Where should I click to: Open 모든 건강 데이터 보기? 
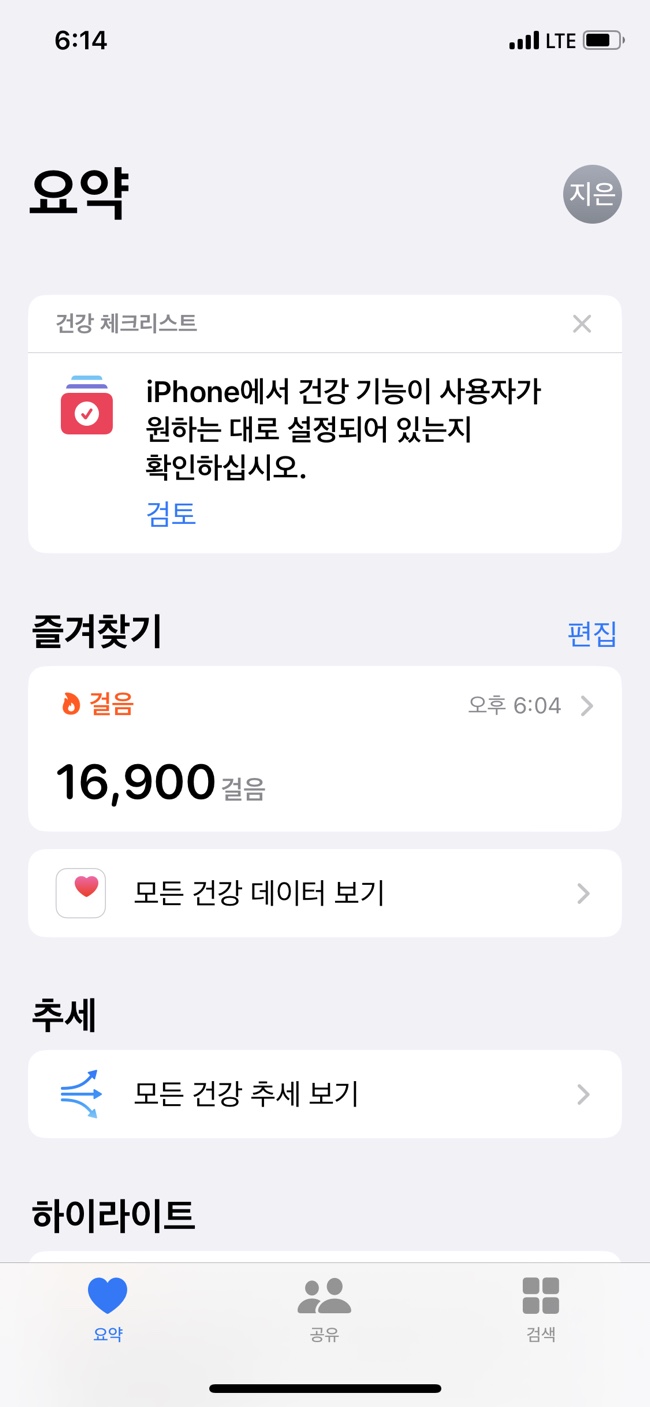324,893
